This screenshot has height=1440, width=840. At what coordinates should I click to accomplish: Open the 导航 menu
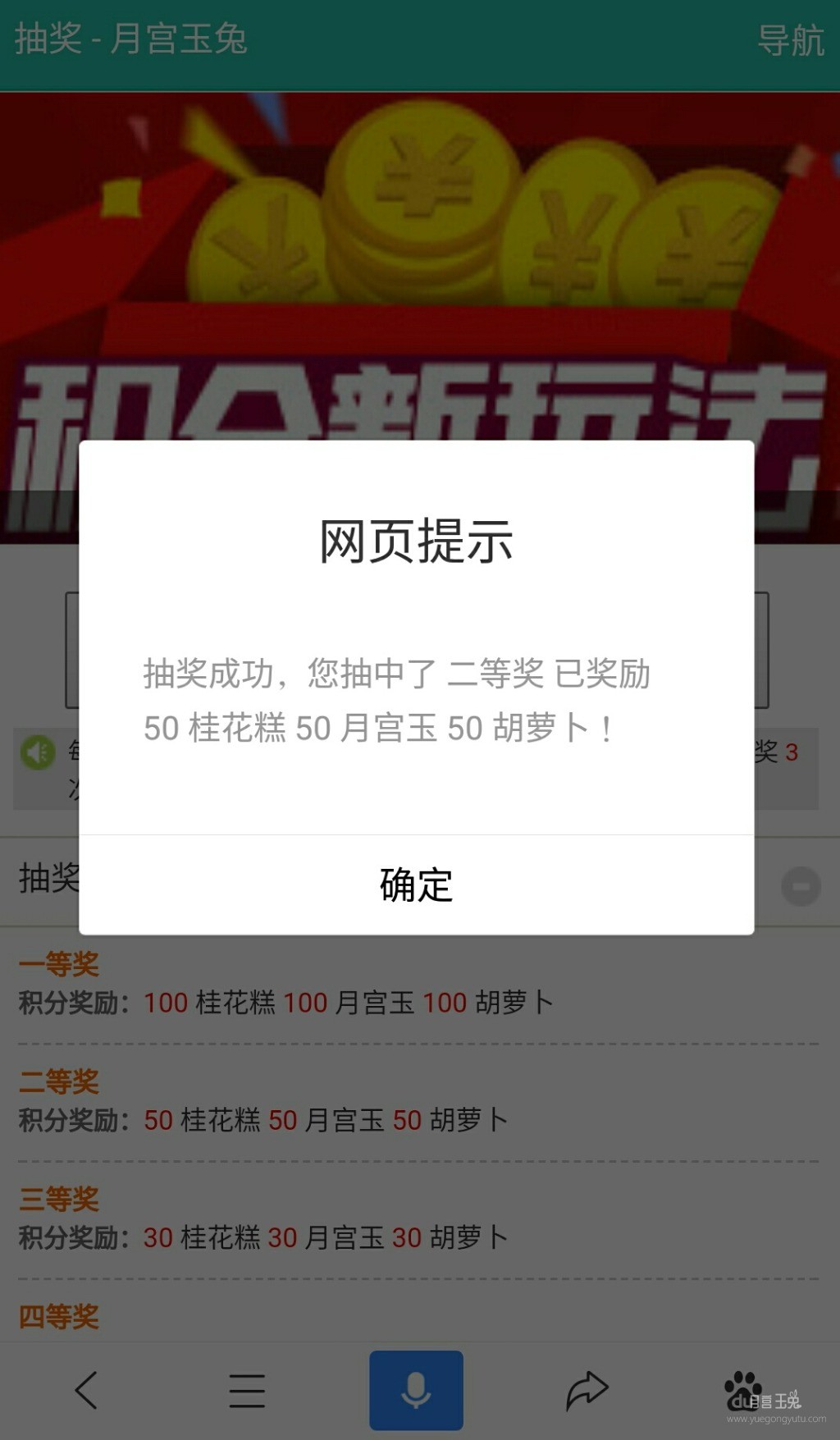(790, 40)
